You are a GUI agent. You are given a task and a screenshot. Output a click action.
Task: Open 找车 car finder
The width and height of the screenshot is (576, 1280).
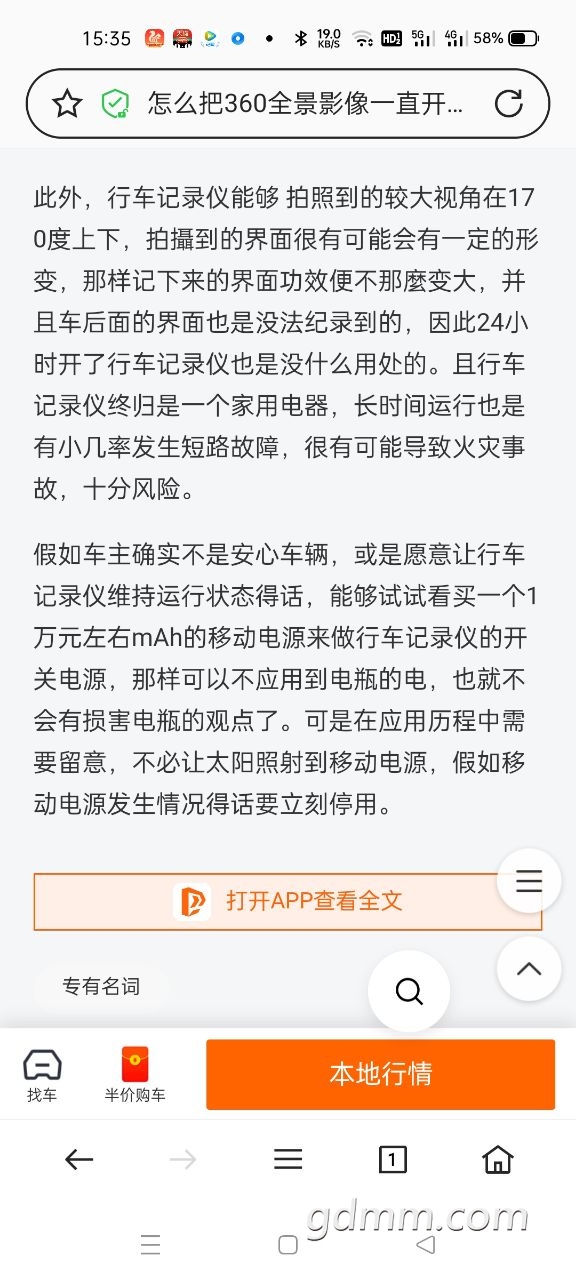point(42,1075)
